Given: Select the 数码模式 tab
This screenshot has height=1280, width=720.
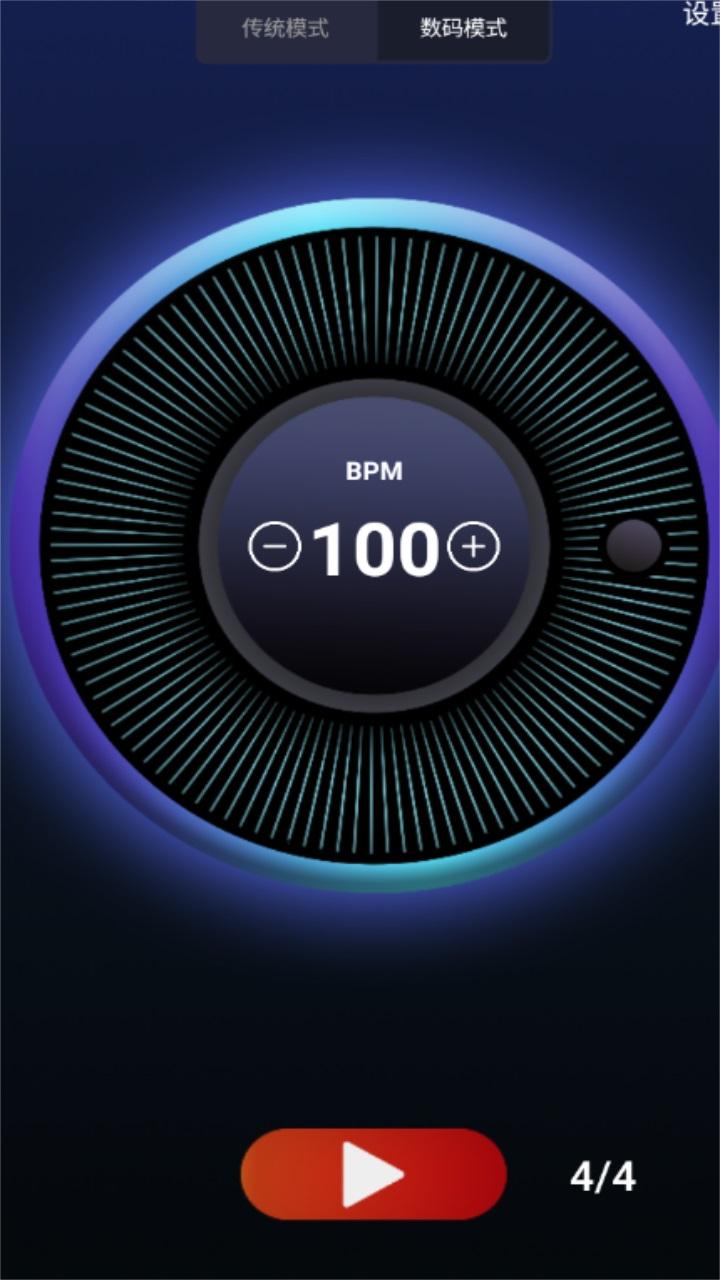Looking at the screenshot, I should click(x=463, y=28).
